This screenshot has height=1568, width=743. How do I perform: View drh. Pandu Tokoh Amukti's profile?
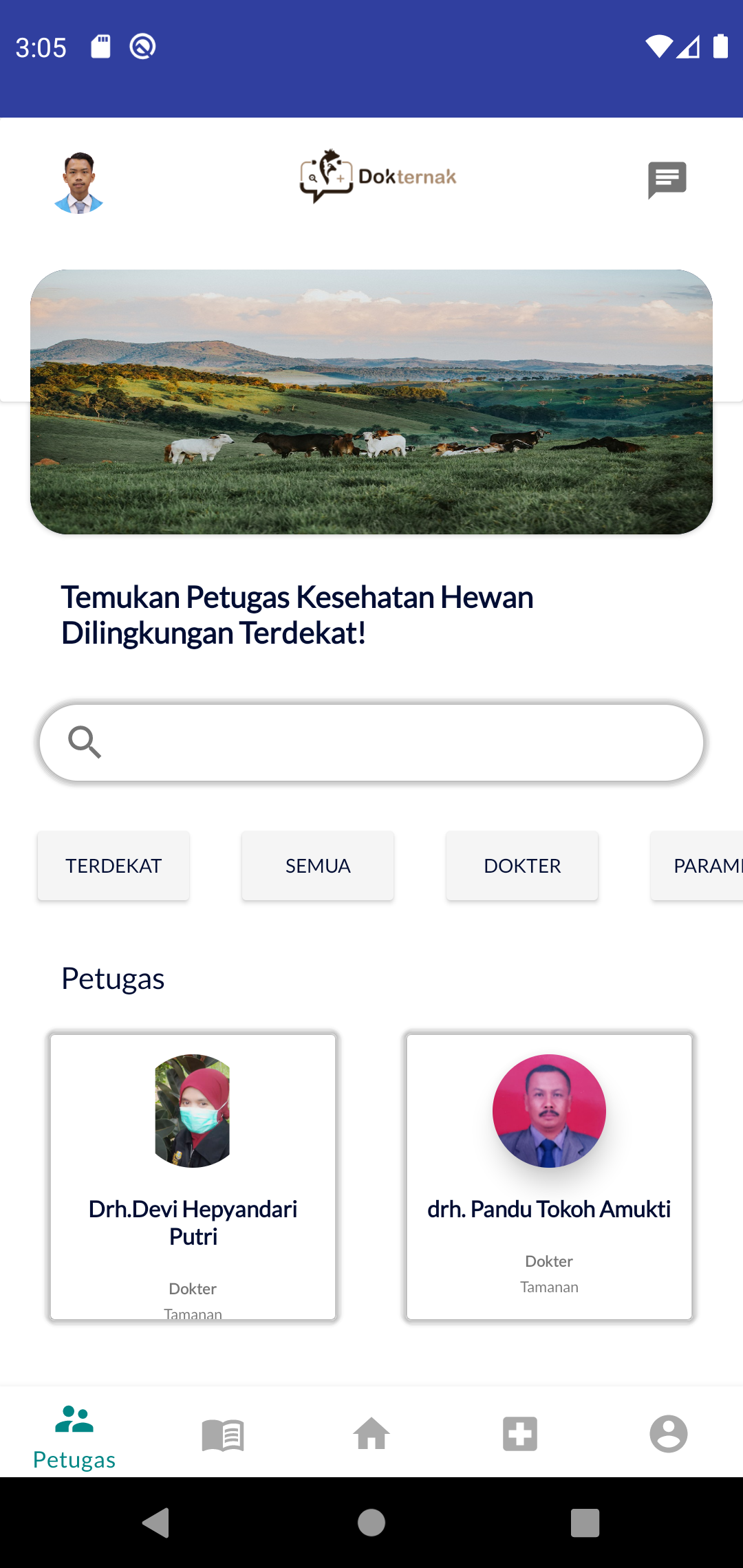(549, 1177)
